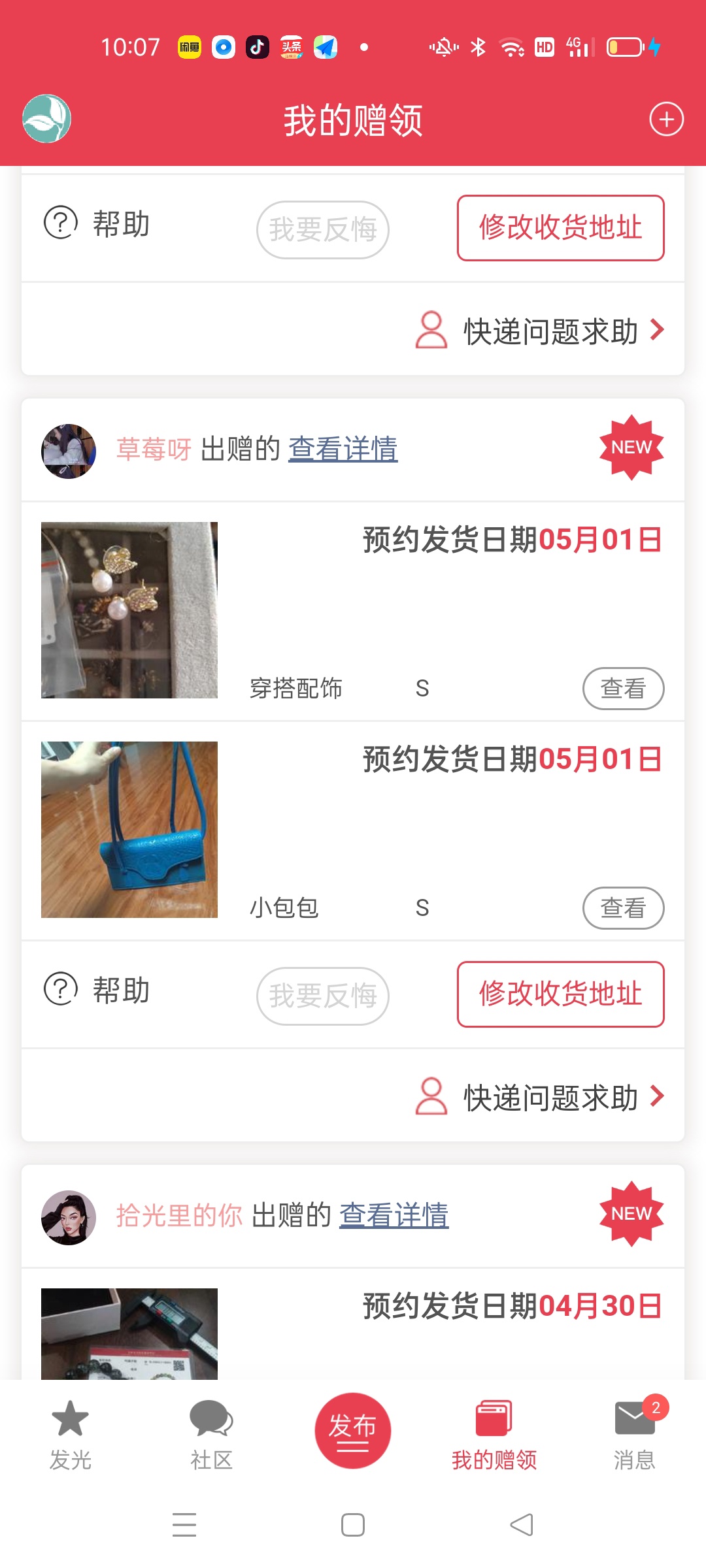The height and width of the screenshot is (1568, 706).
Task: Tap the red 发布 button
Action: 352,1430
